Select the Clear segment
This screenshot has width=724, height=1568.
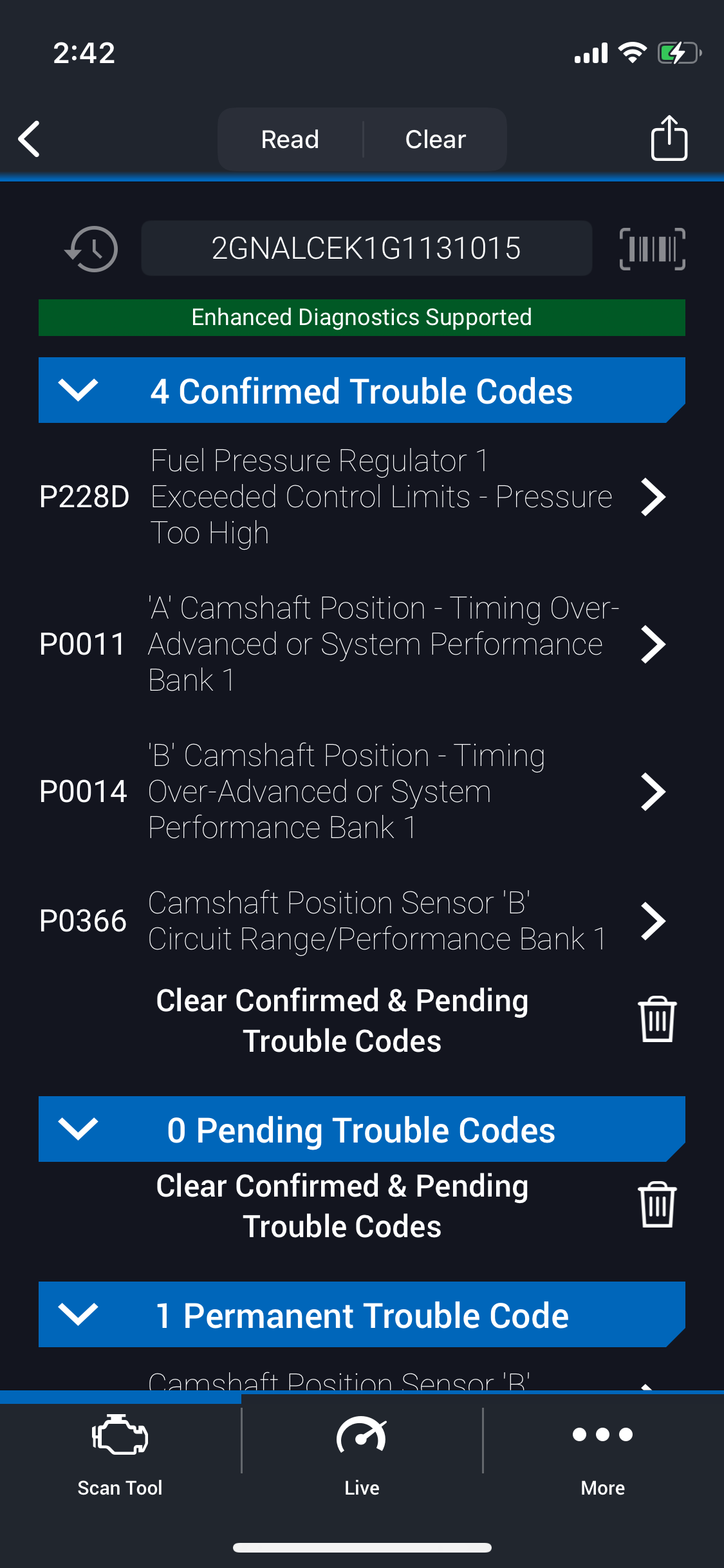click(x=436, y=139)
